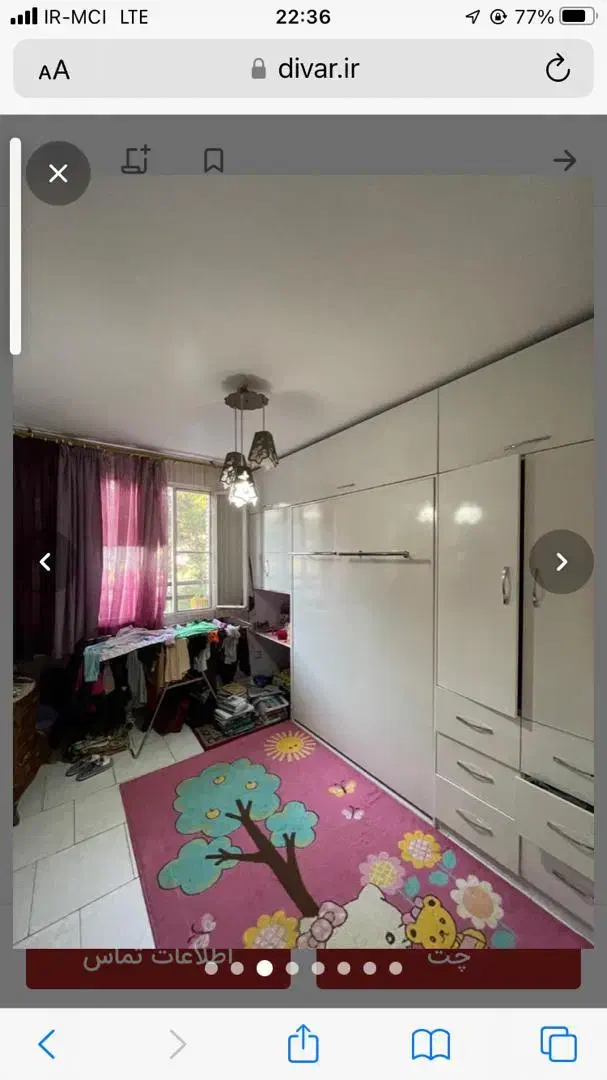Show the next photo
Viewport: 607px width, 1080px height.
(x=561, y=562)
